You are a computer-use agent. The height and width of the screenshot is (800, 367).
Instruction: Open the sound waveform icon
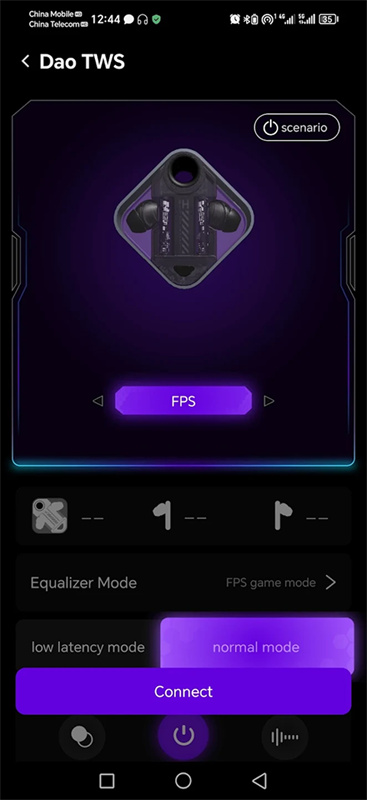click(285, 737)
